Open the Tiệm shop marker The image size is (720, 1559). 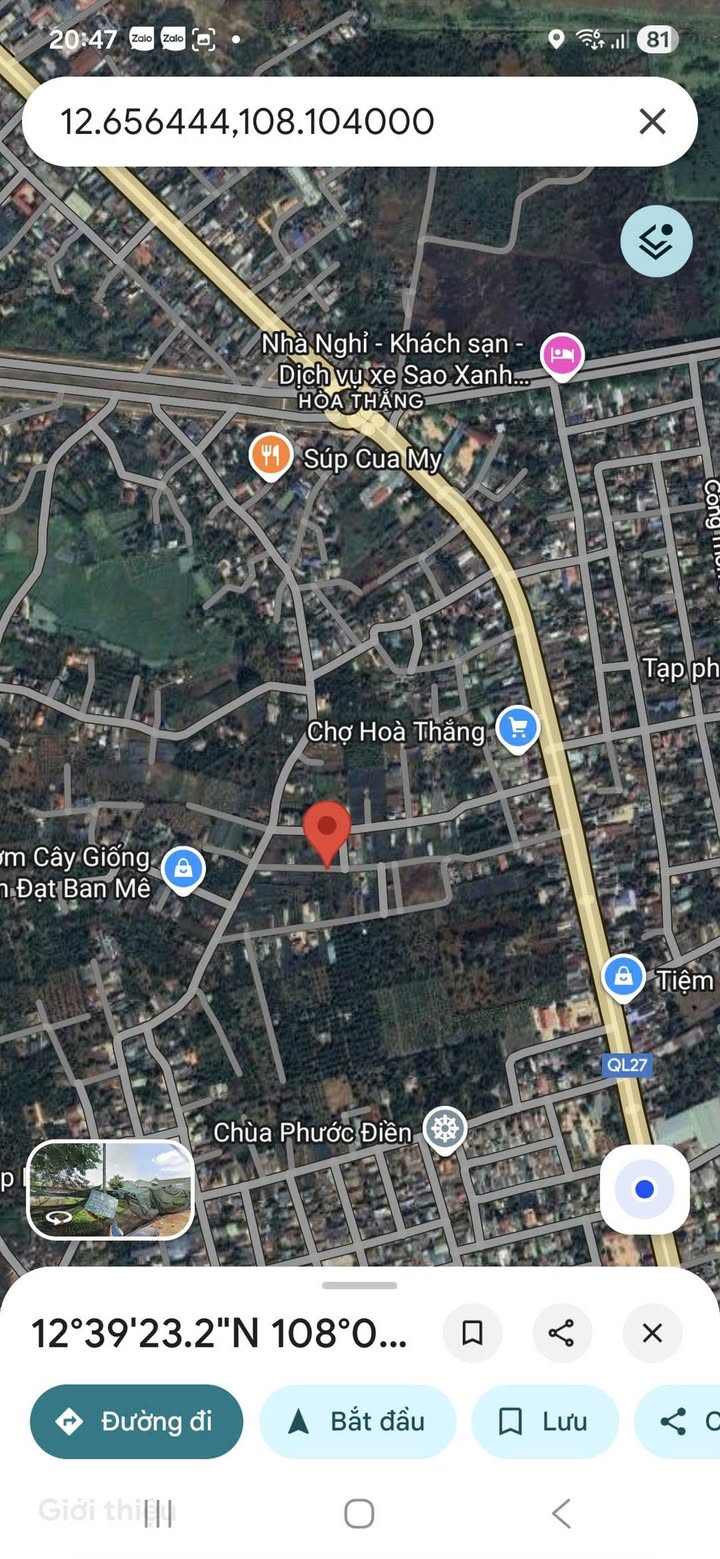click(623, 975)
